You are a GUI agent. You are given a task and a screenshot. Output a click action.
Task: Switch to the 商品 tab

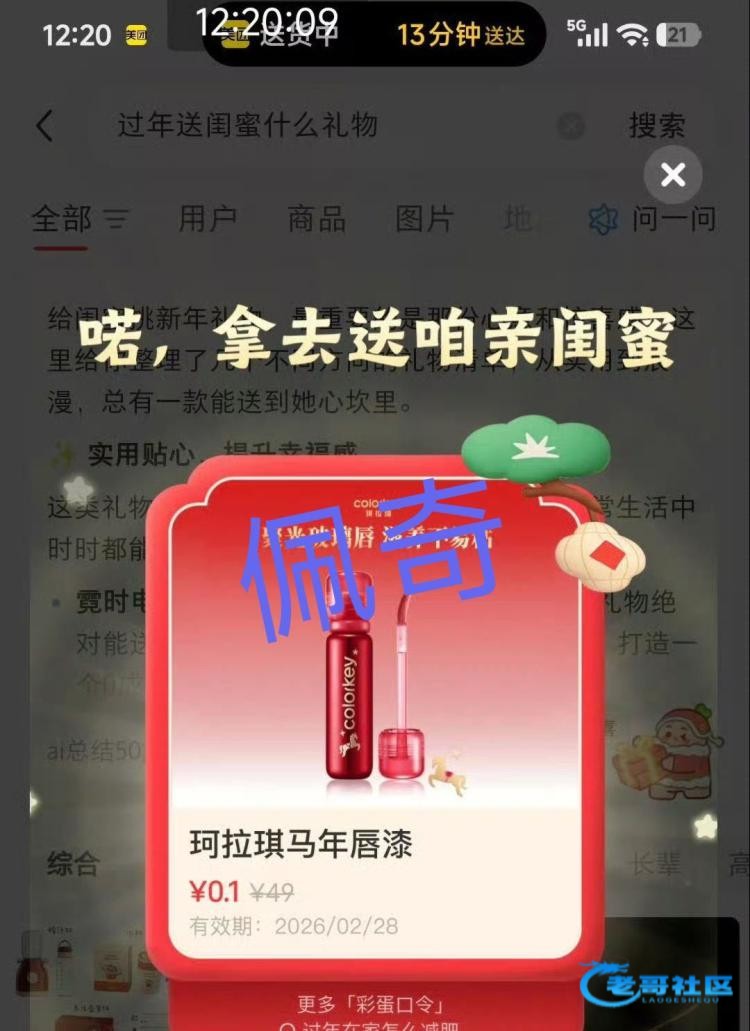[x=316, y=218]
